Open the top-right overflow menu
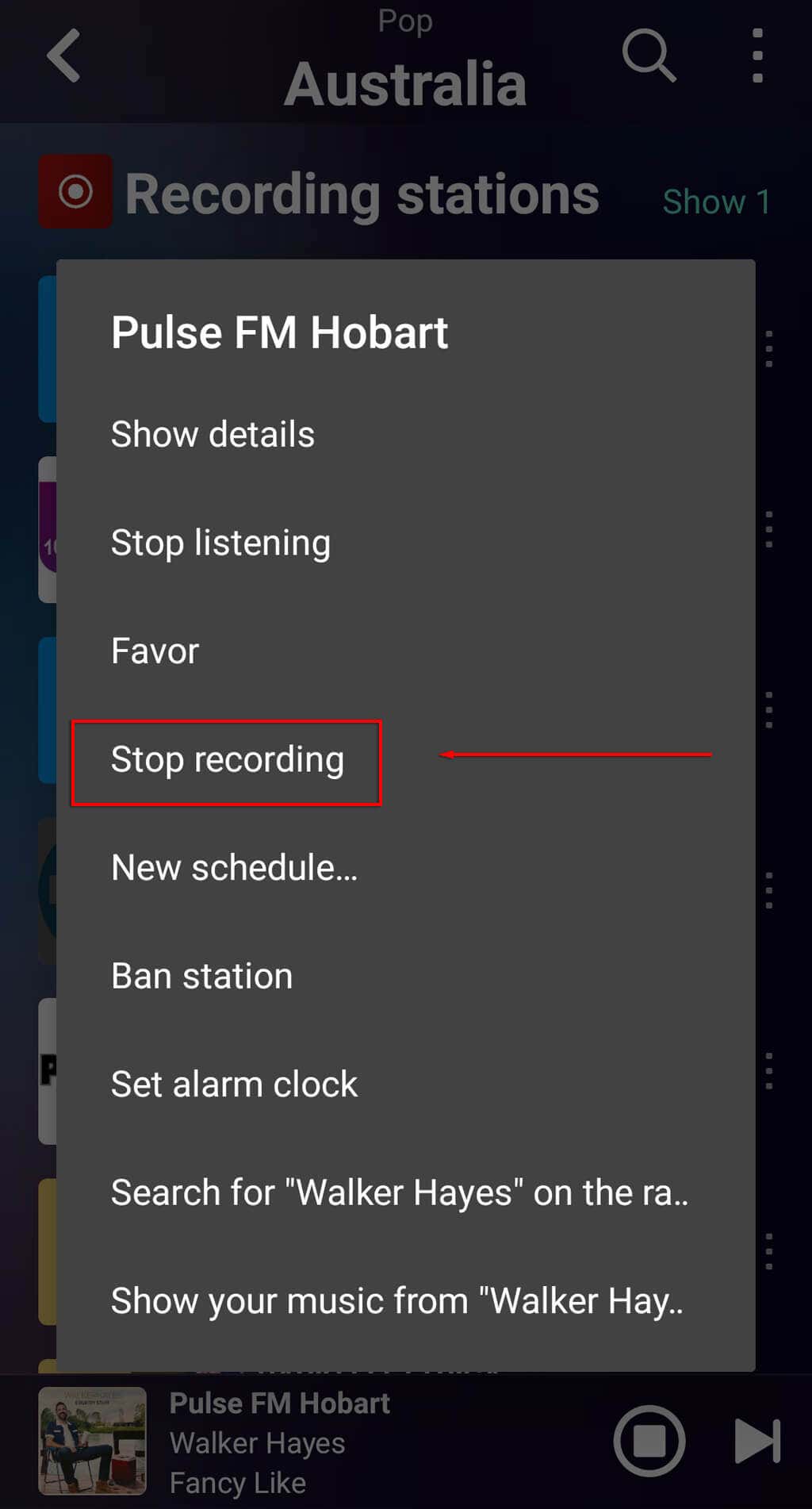Viewport: 812px width, 1509px height. (x=757, y=56)
